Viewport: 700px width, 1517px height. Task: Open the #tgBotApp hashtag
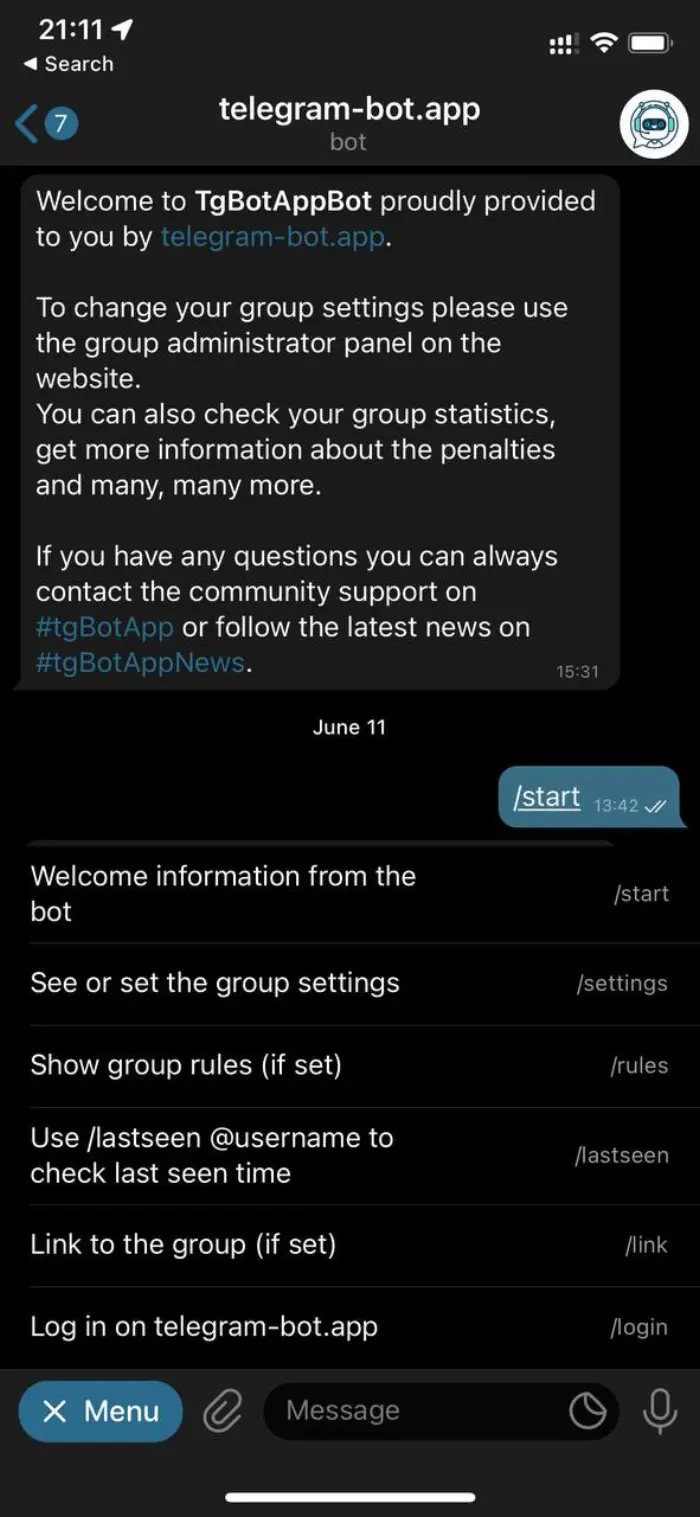coord(105,627)
